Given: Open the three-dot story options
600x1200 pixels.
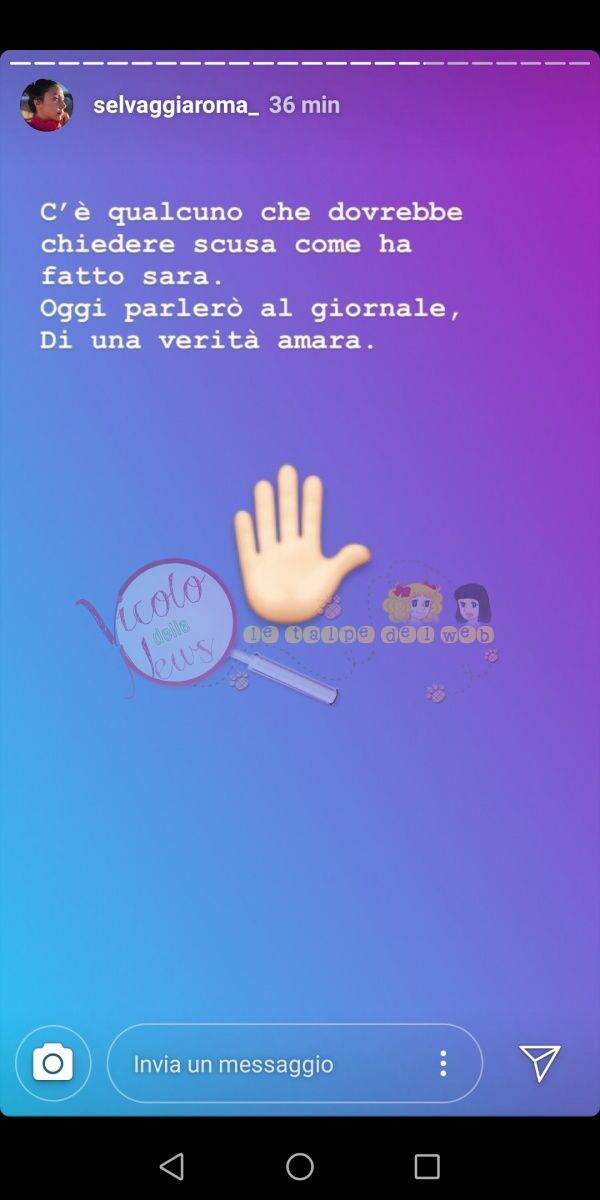Looking at the screenshot, I should point(443,1063).
